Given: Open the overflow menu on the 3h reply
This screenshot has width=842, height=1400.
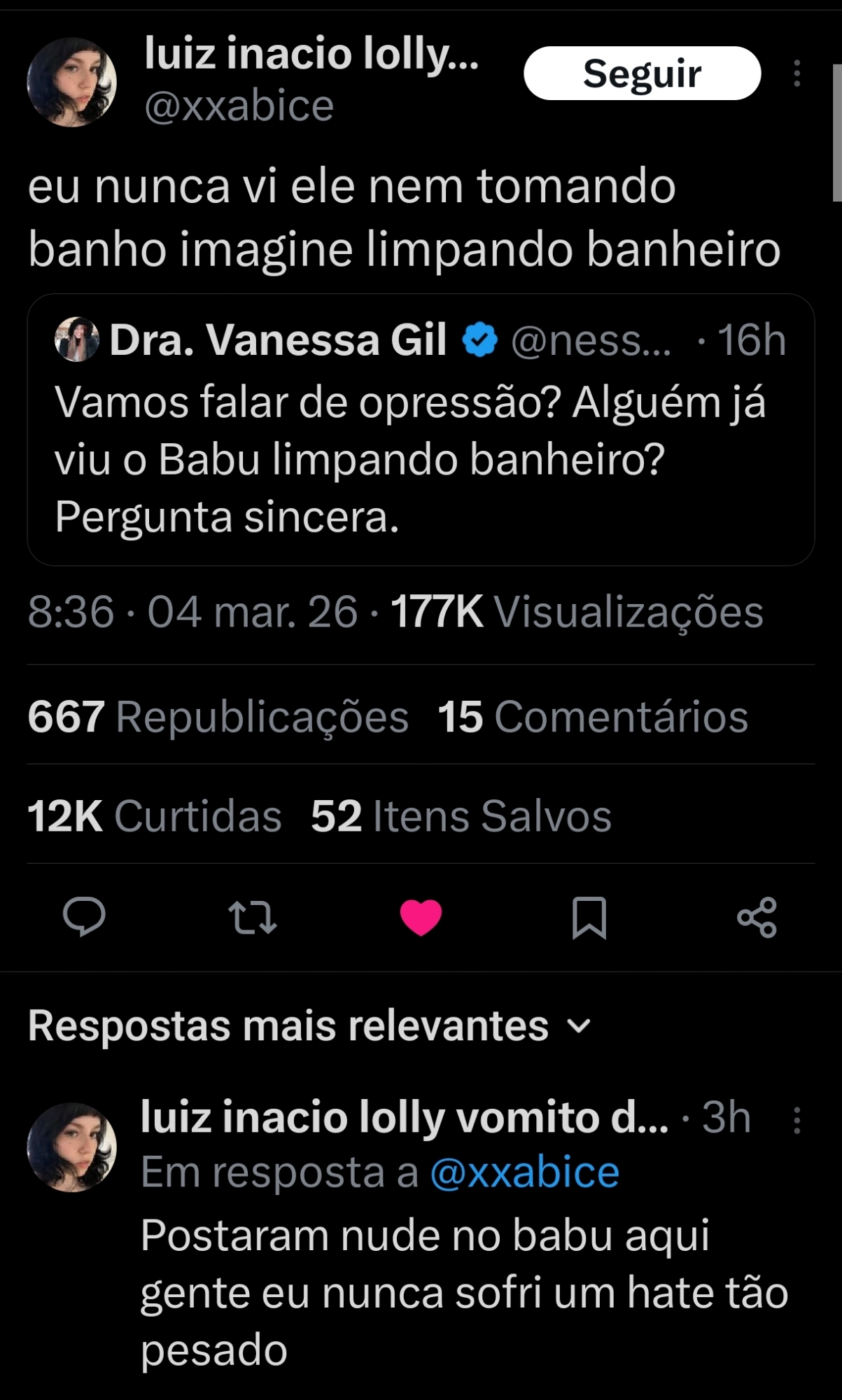Looking at the screenshot, I should tap(797, 1120).
